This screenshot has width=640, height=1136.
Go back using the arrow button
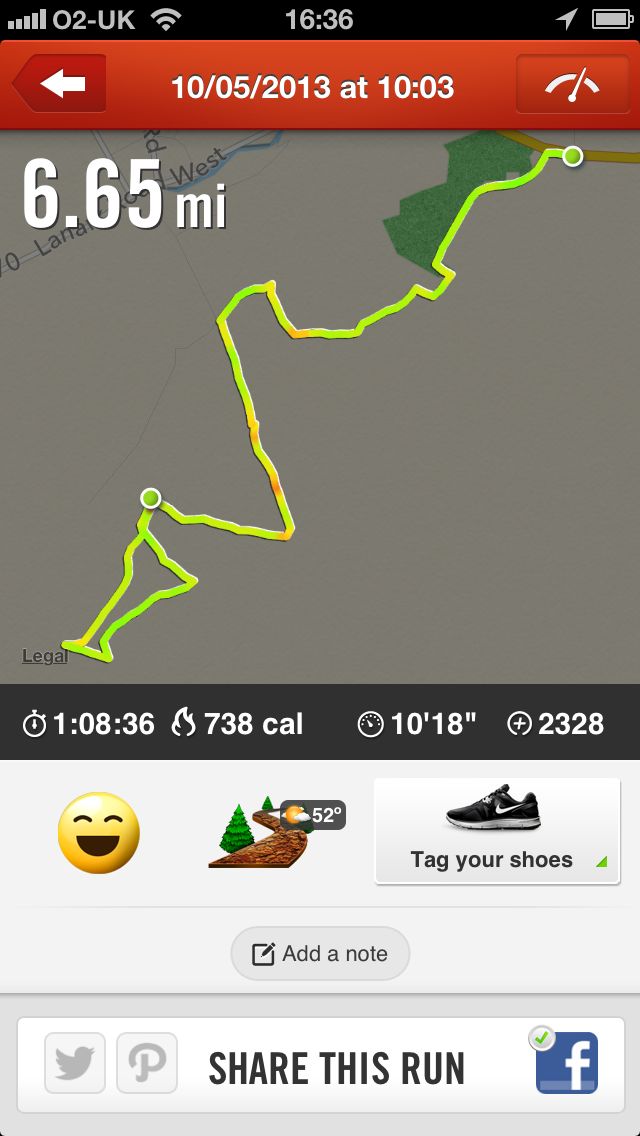(x=61, y=84)
